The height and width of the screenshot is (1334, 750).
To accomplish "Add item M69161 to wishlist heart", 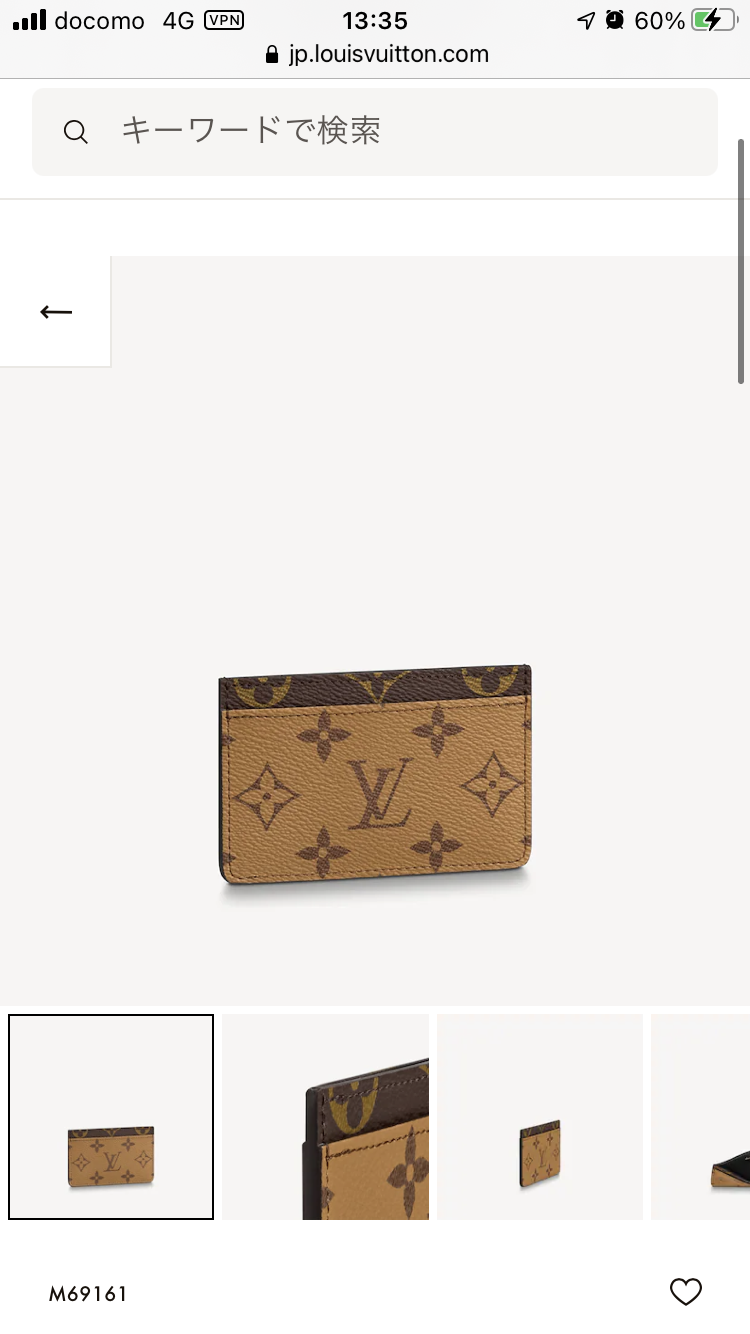I will pyautogui.click(x=685, y=1292).
